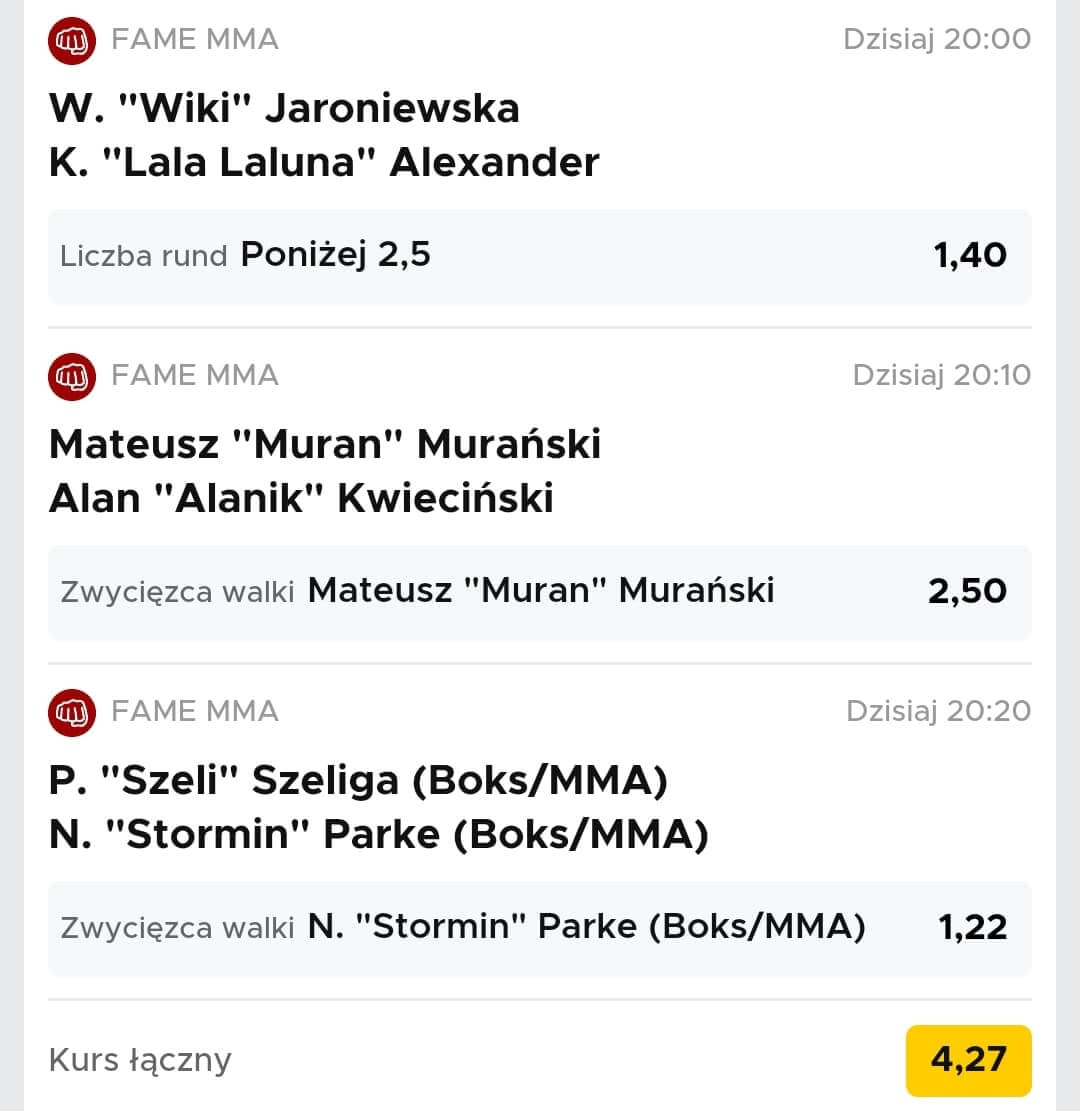
Task: Open the Murański vs Kwieciński fight event
Action: point(324,470)
